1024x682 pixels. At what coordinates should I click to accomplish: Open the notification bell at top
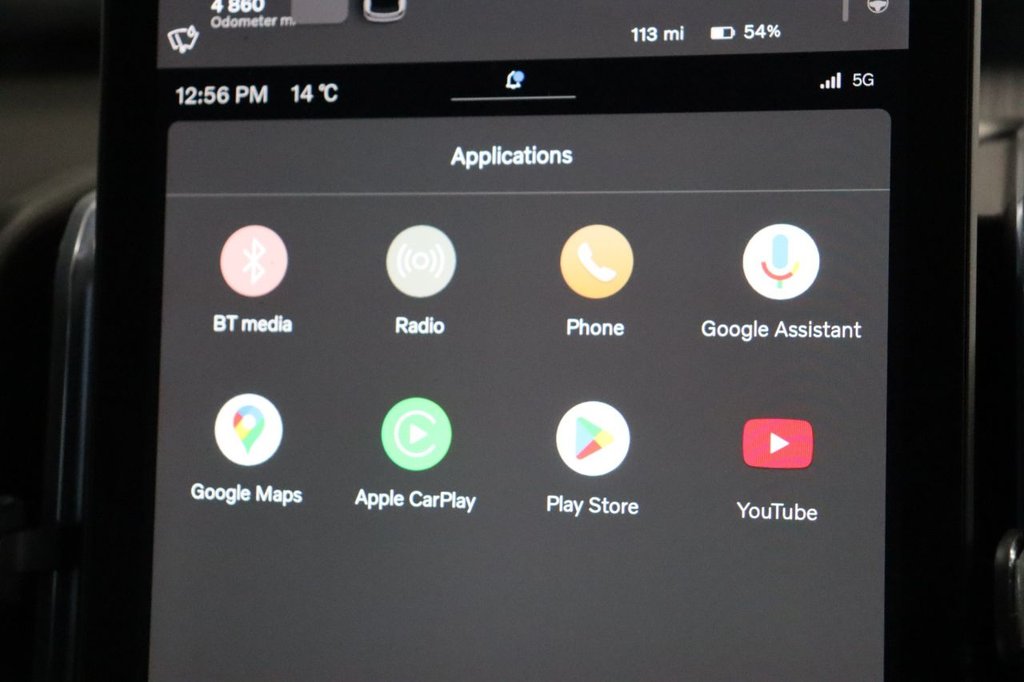tap(514, 81)
